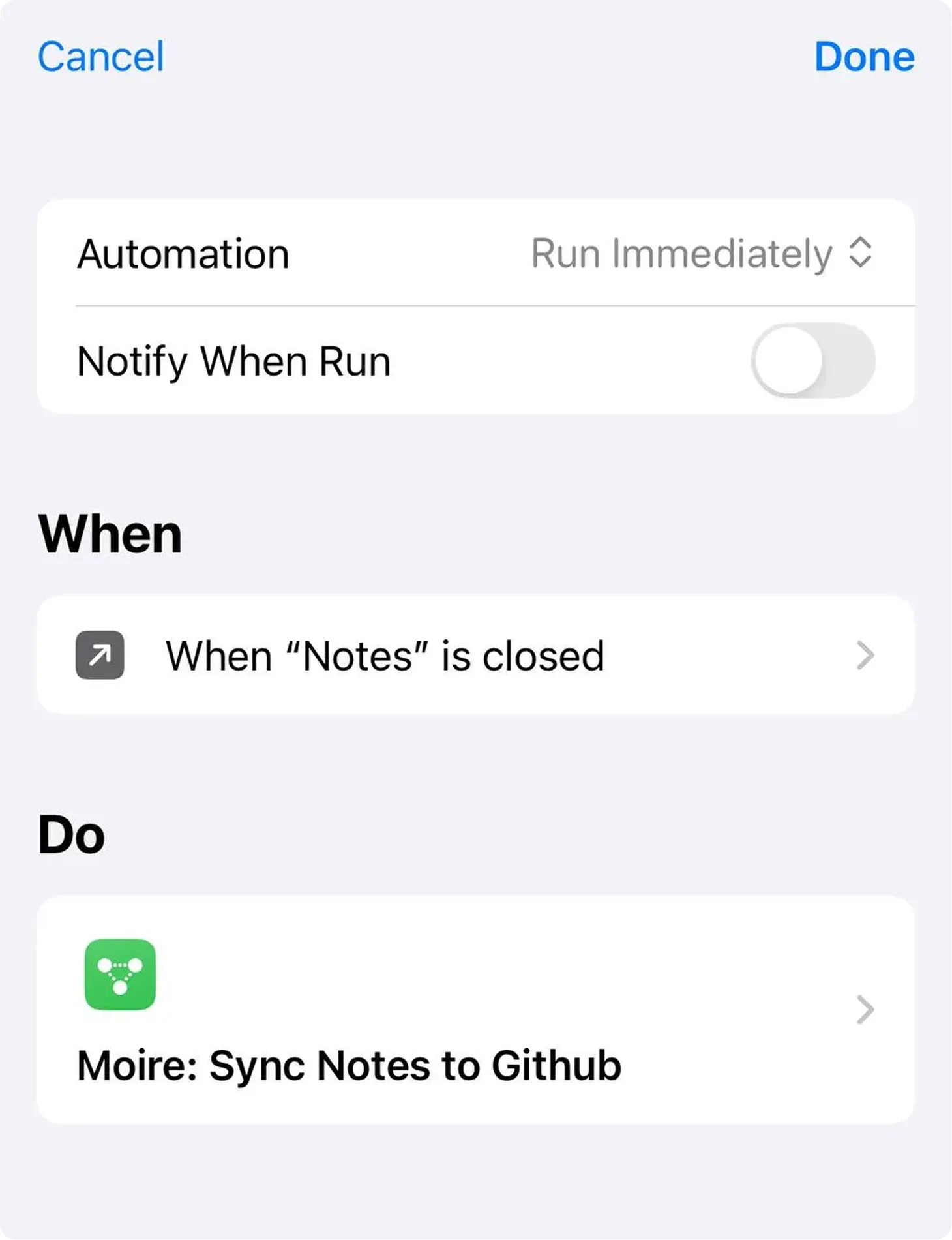Cancel editing the automation
Screen dimensions: 952x1240
(101, 57)
